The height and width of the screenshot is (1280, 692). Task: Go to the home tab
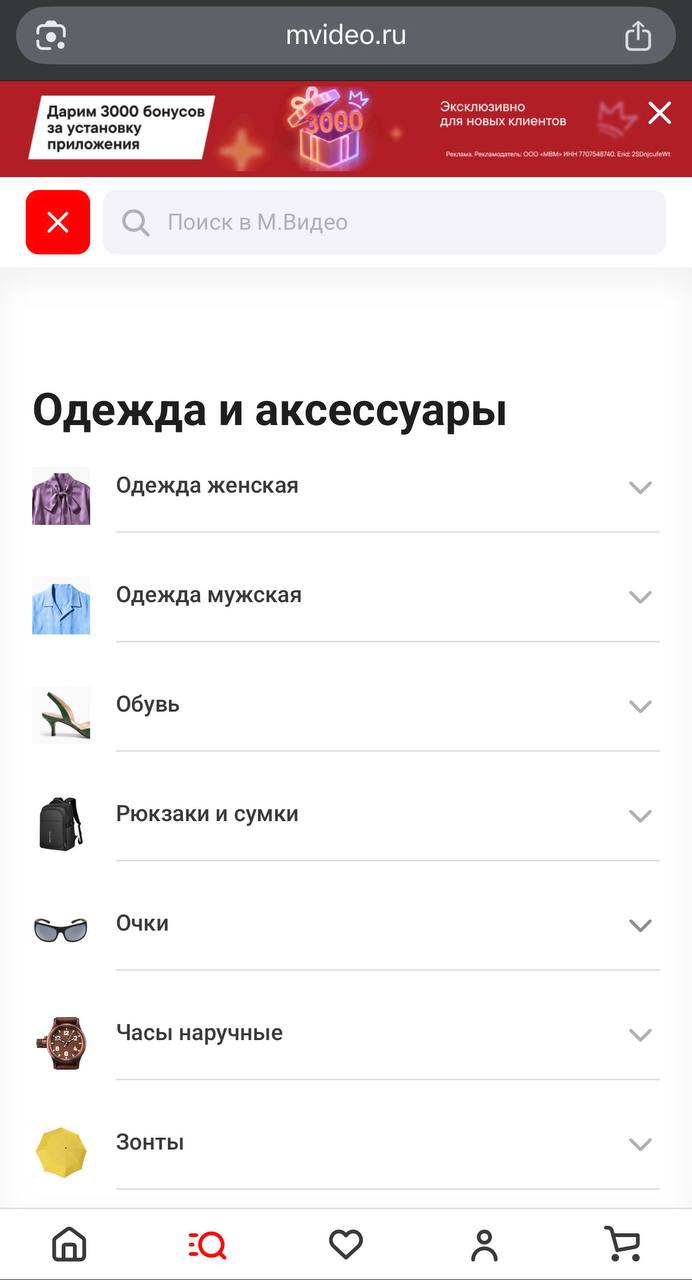click(x=69, y=1244)
